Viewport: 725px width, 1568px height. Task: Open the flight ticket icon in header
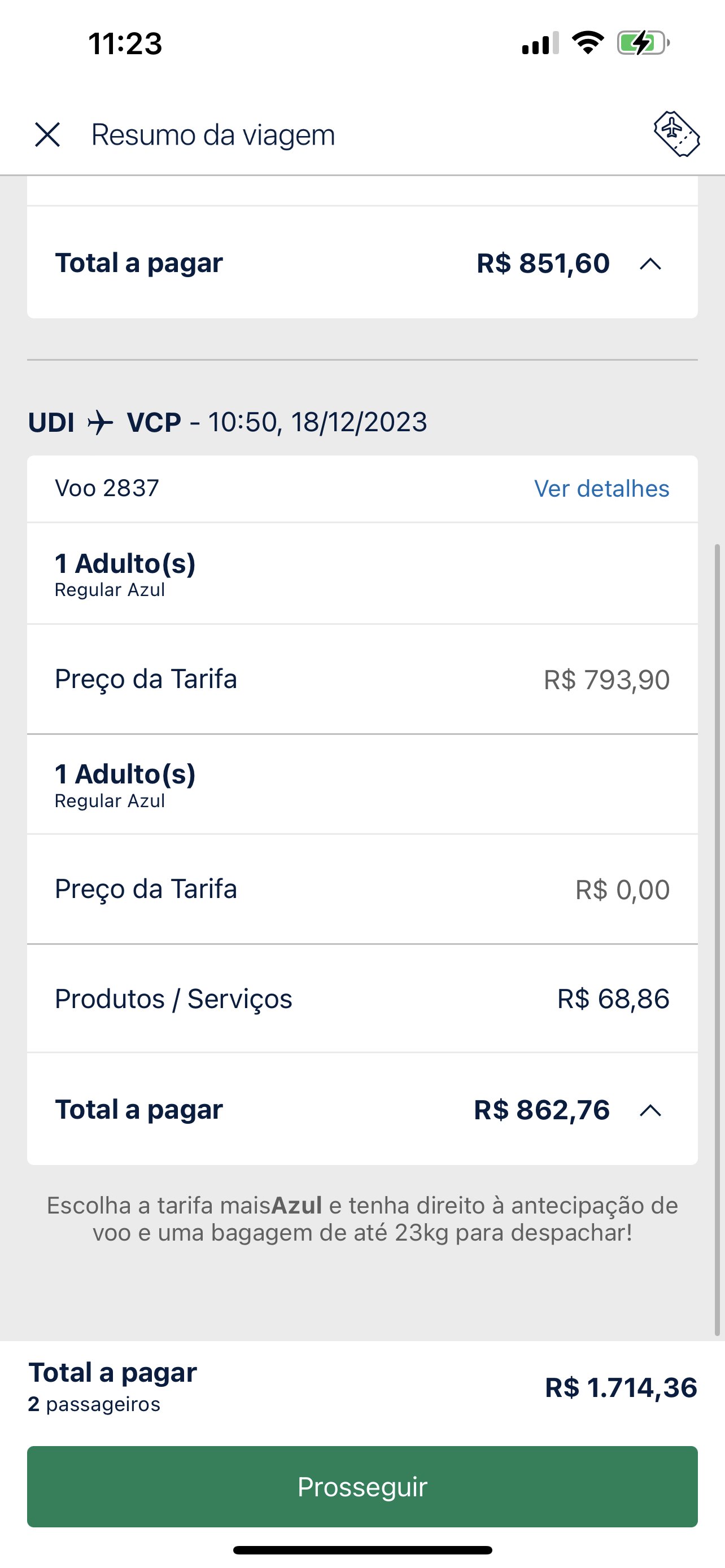676,134
